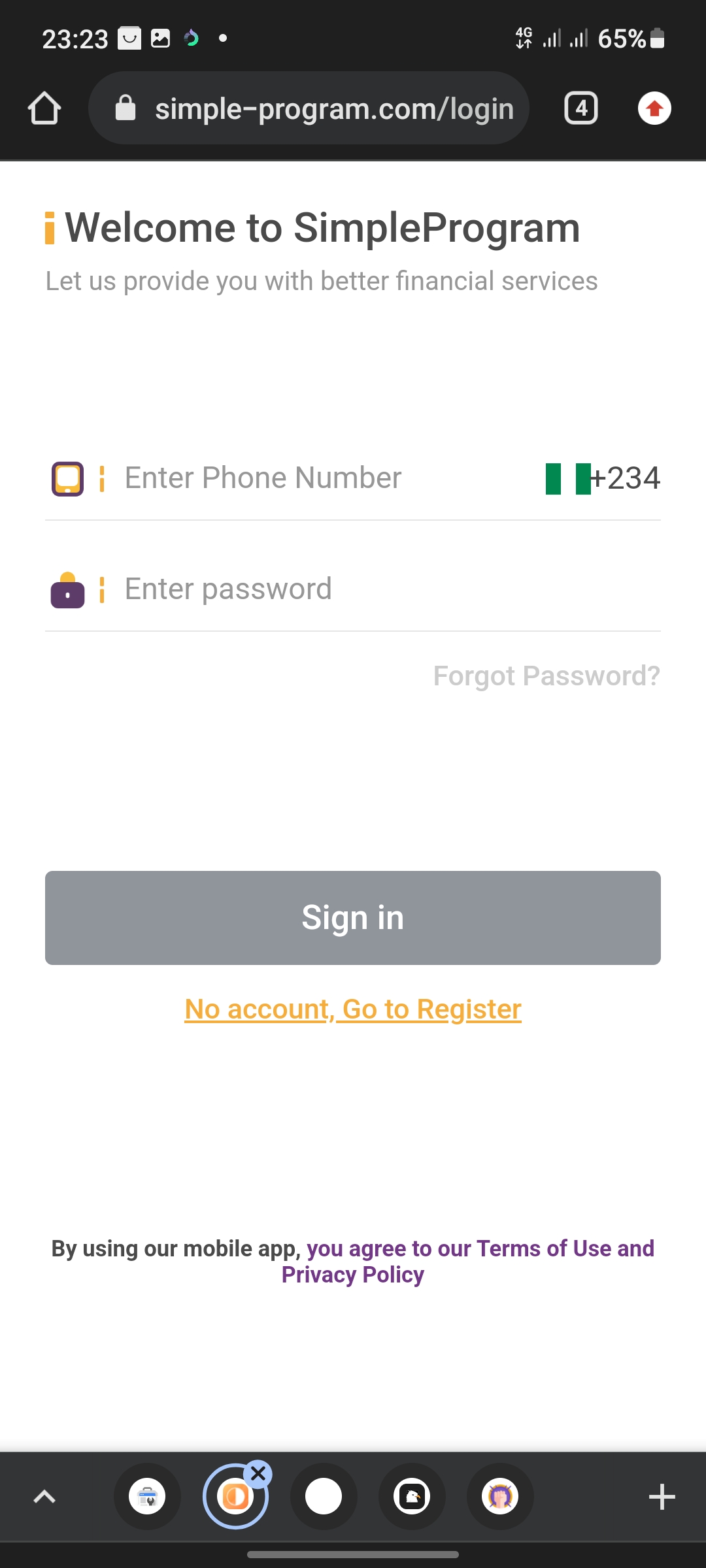Tap the browser update arrow icon
This screenshot has width=706, height=1568.
point(654,108)
